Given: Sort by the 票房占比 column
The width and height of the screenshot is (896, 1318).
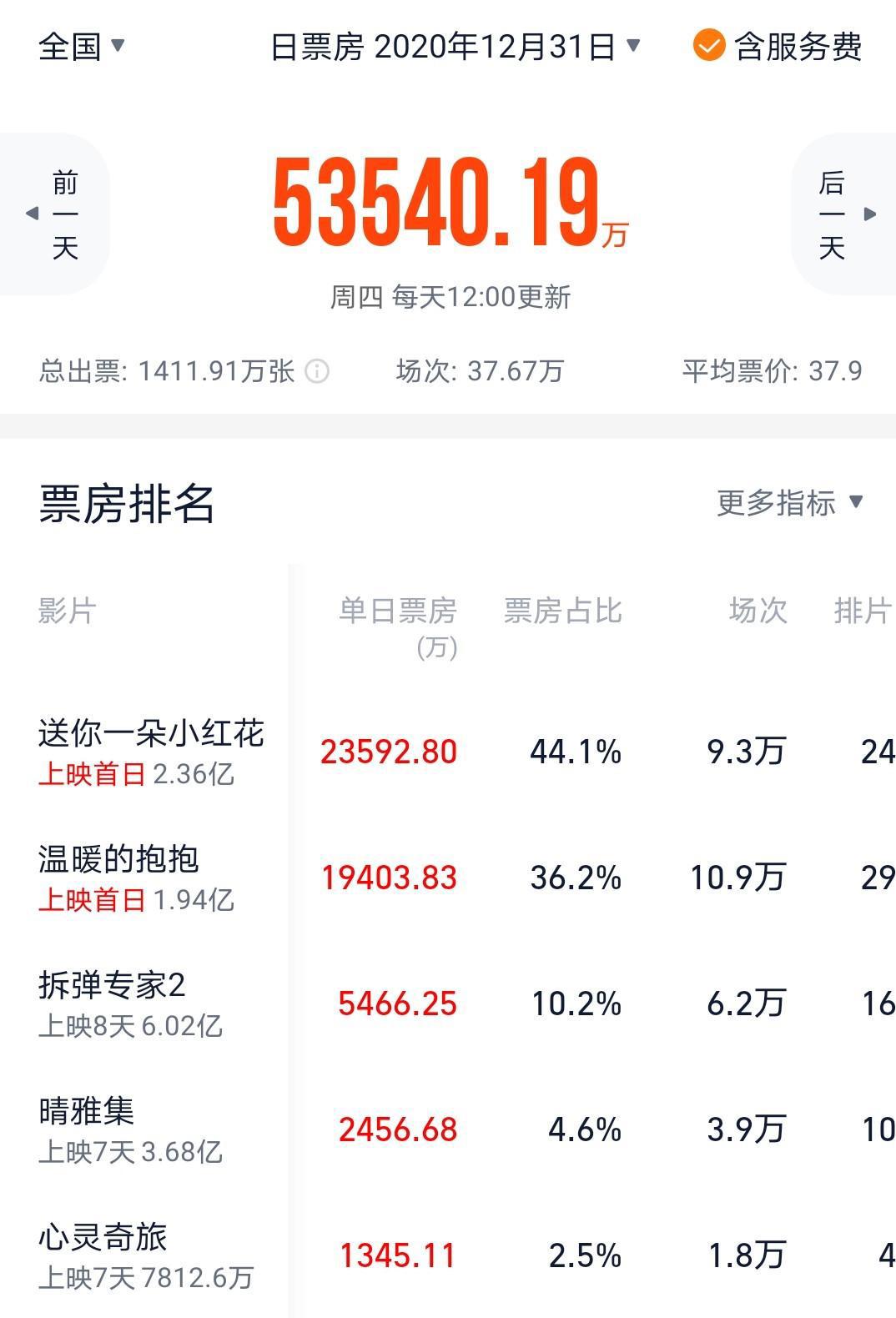Looking at the screenshot, I should (560, 611).
